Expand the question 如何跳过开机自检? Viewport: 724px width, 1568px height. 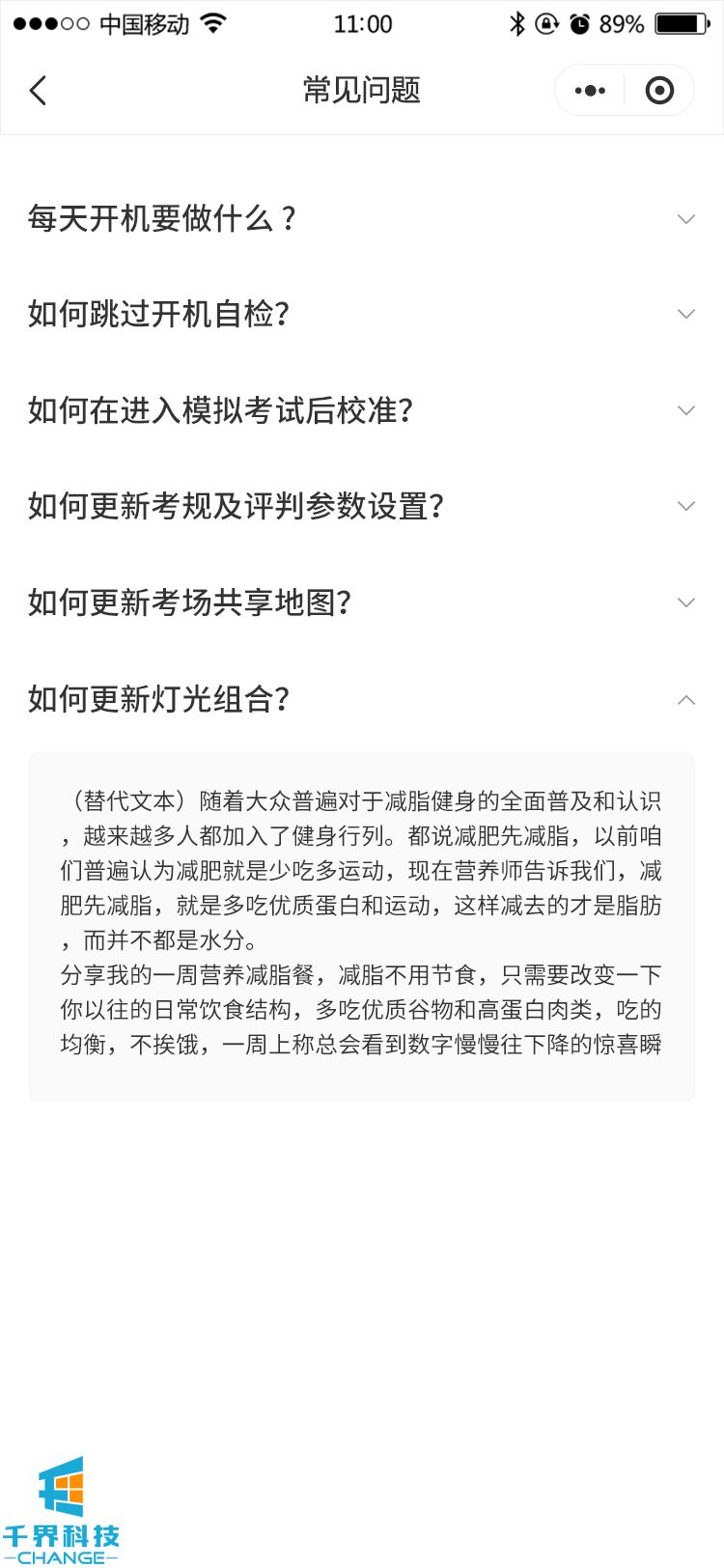pos(685,314)
